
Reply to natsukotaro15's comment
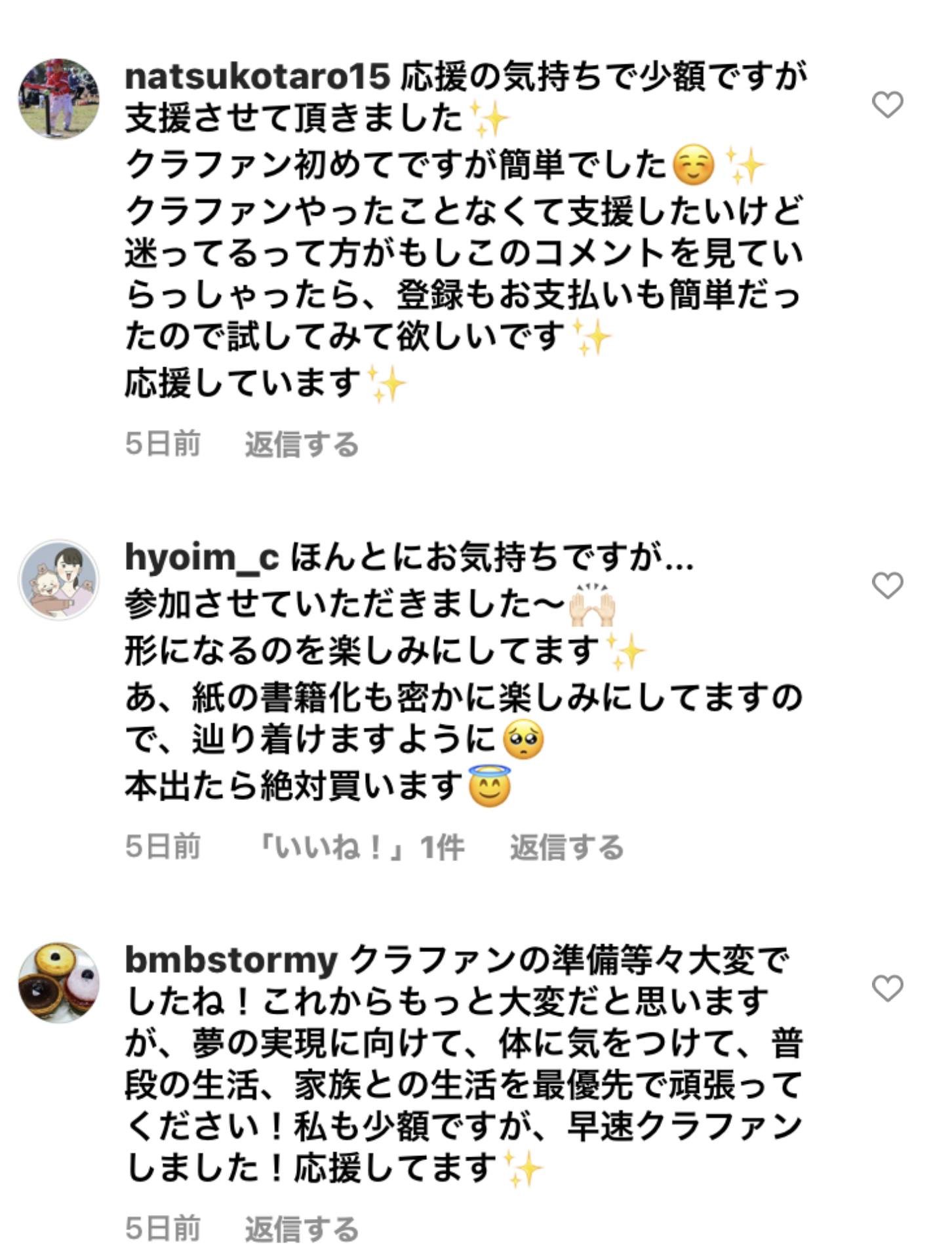(x=302, y=444)
